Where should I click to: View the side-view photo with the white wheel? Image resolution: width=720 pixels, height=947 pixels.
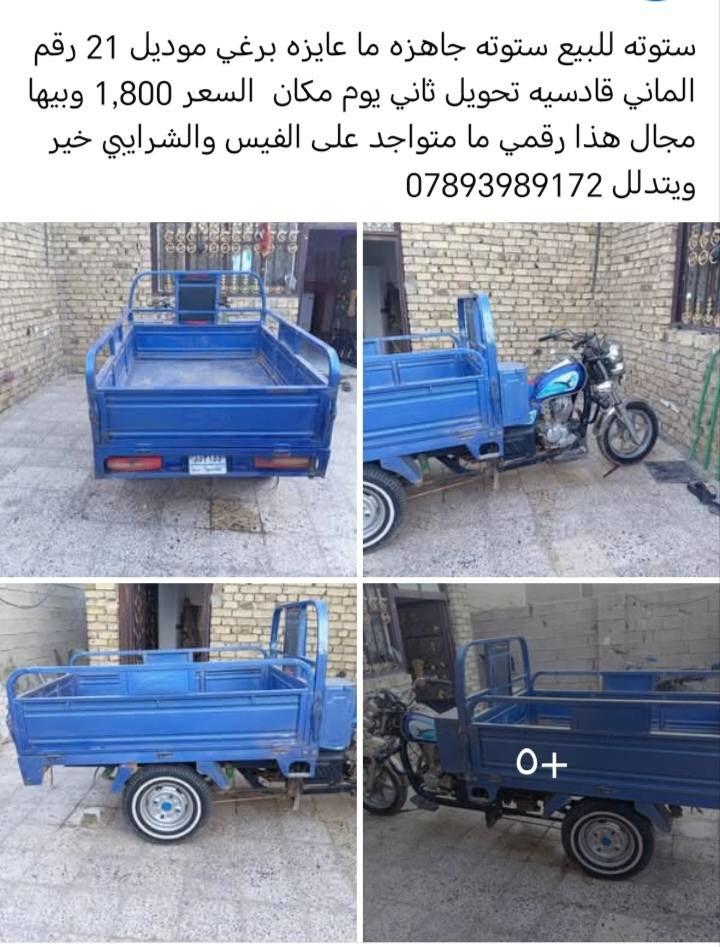coord(178,762)
